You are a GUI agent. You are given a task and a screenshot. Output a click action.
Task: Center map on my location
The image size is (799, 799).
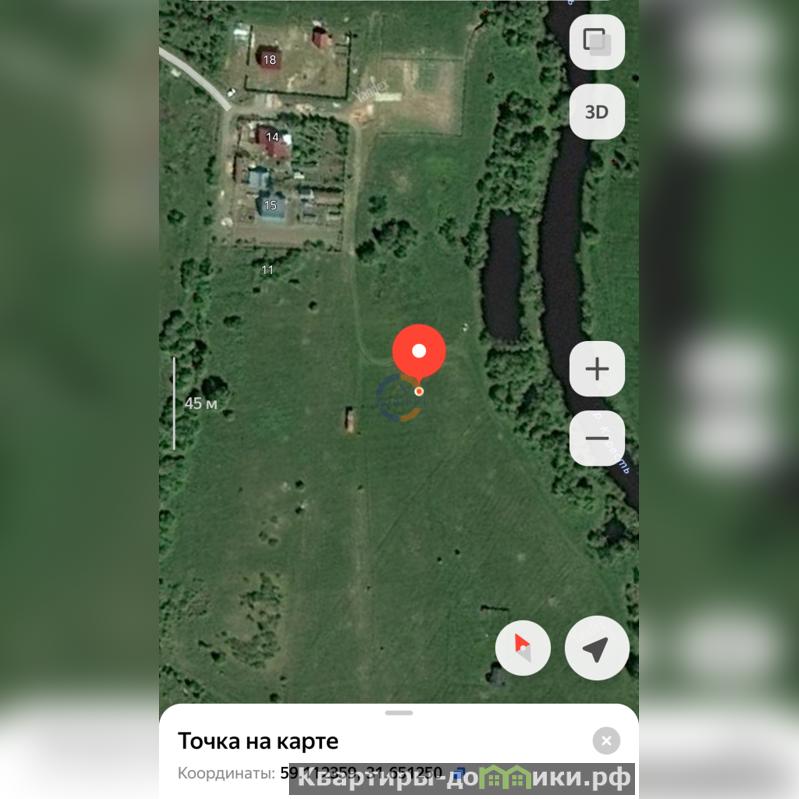point(596,649)
